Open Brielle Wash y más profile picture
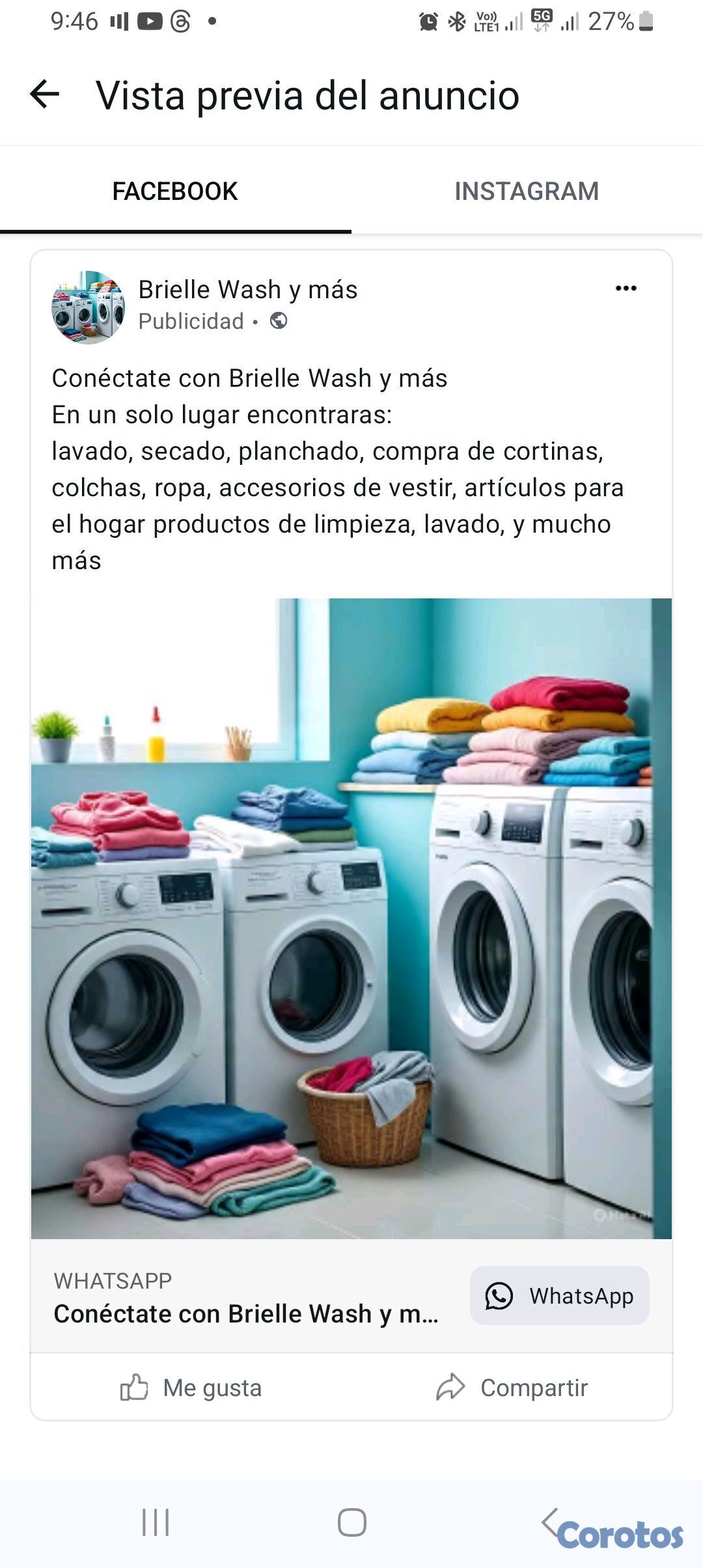703x1568 pixels. (89, 307)
